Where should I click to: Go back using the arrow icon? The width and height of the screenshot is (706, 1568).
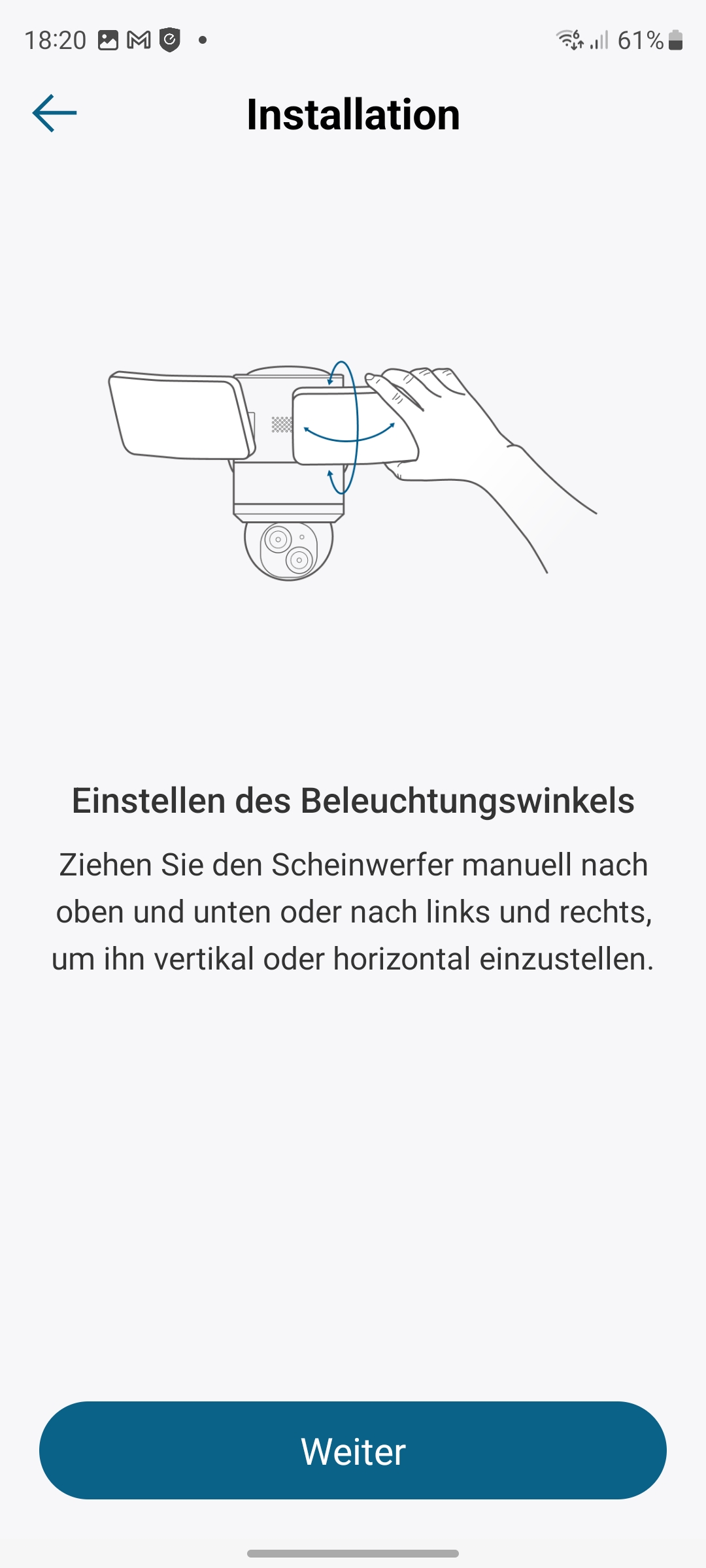pyautogui.click(x=54, y=113)
